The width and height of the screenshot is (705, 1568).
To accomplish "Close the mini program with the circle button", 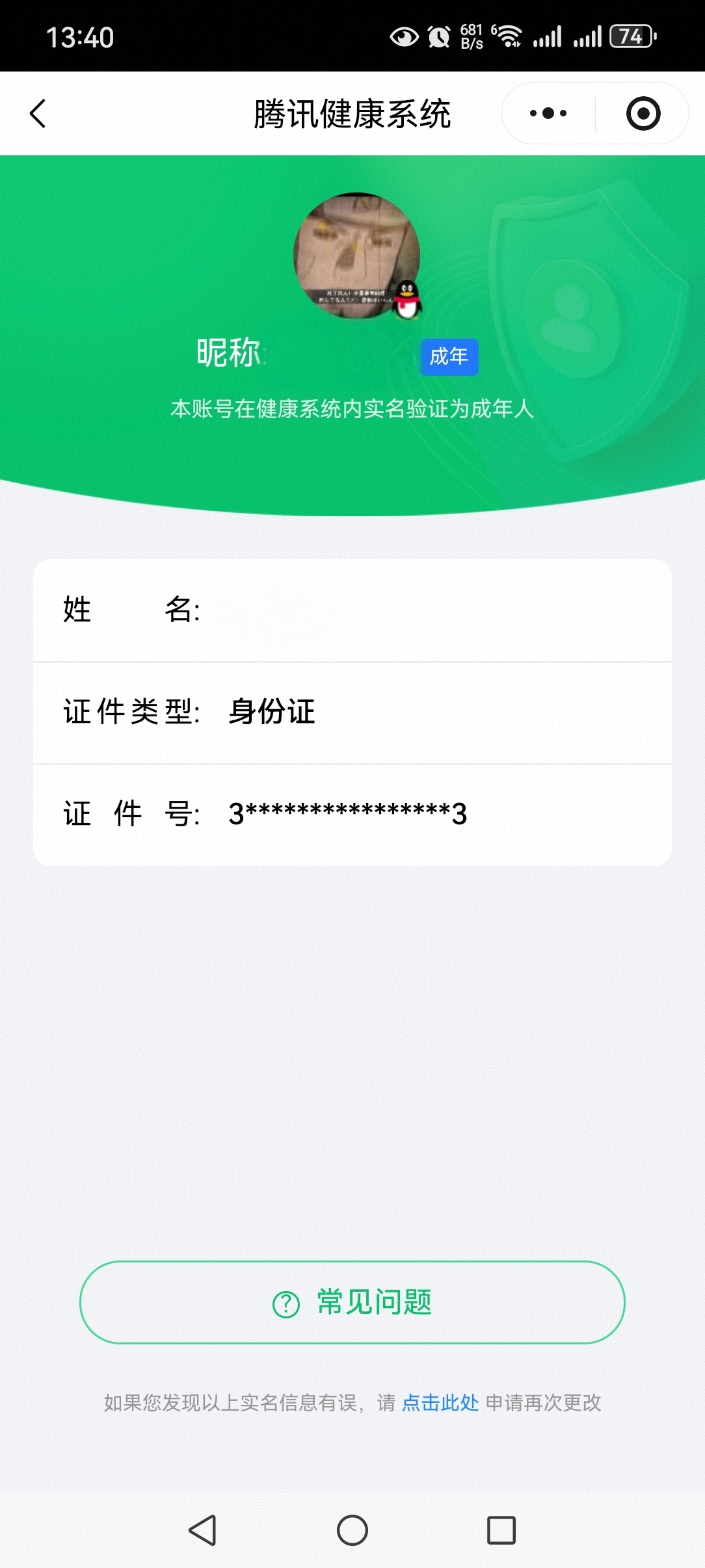I will click(x=643, y=114).
